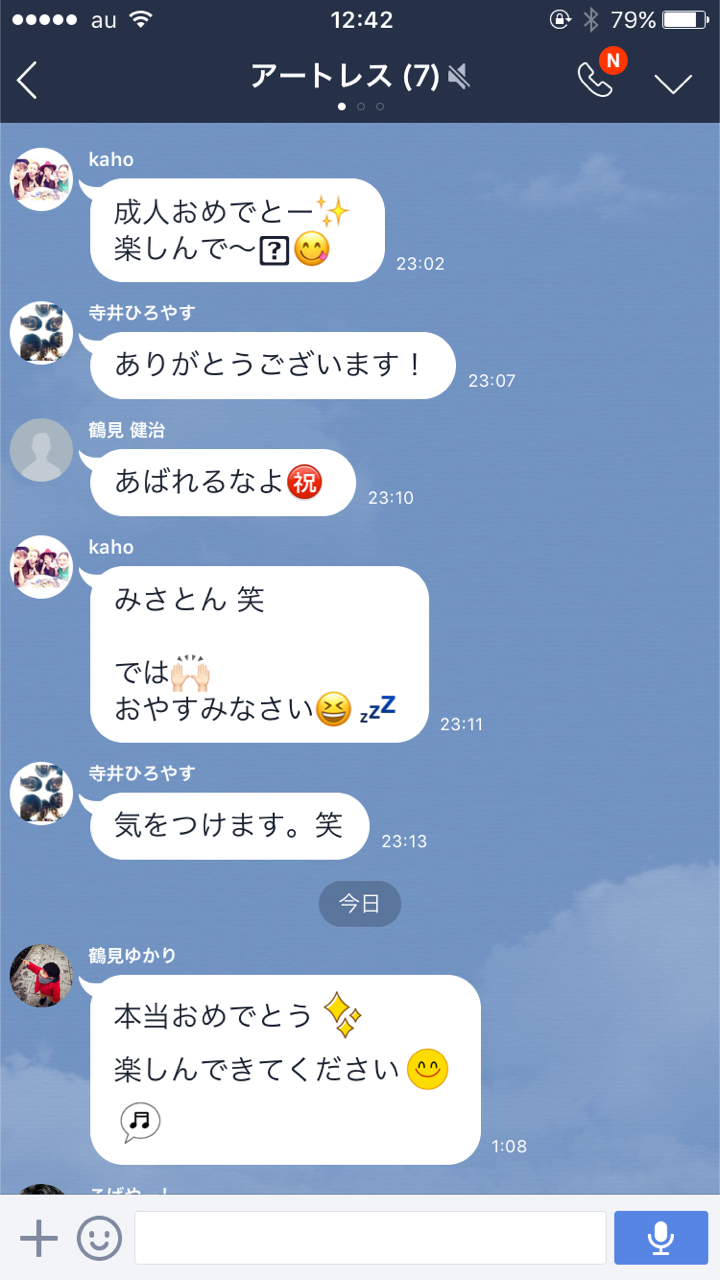The height and width of the screenshot is (1280, 720).
Task: Open the sticker and emoji picker
Action: click(x=100, y=1238)
